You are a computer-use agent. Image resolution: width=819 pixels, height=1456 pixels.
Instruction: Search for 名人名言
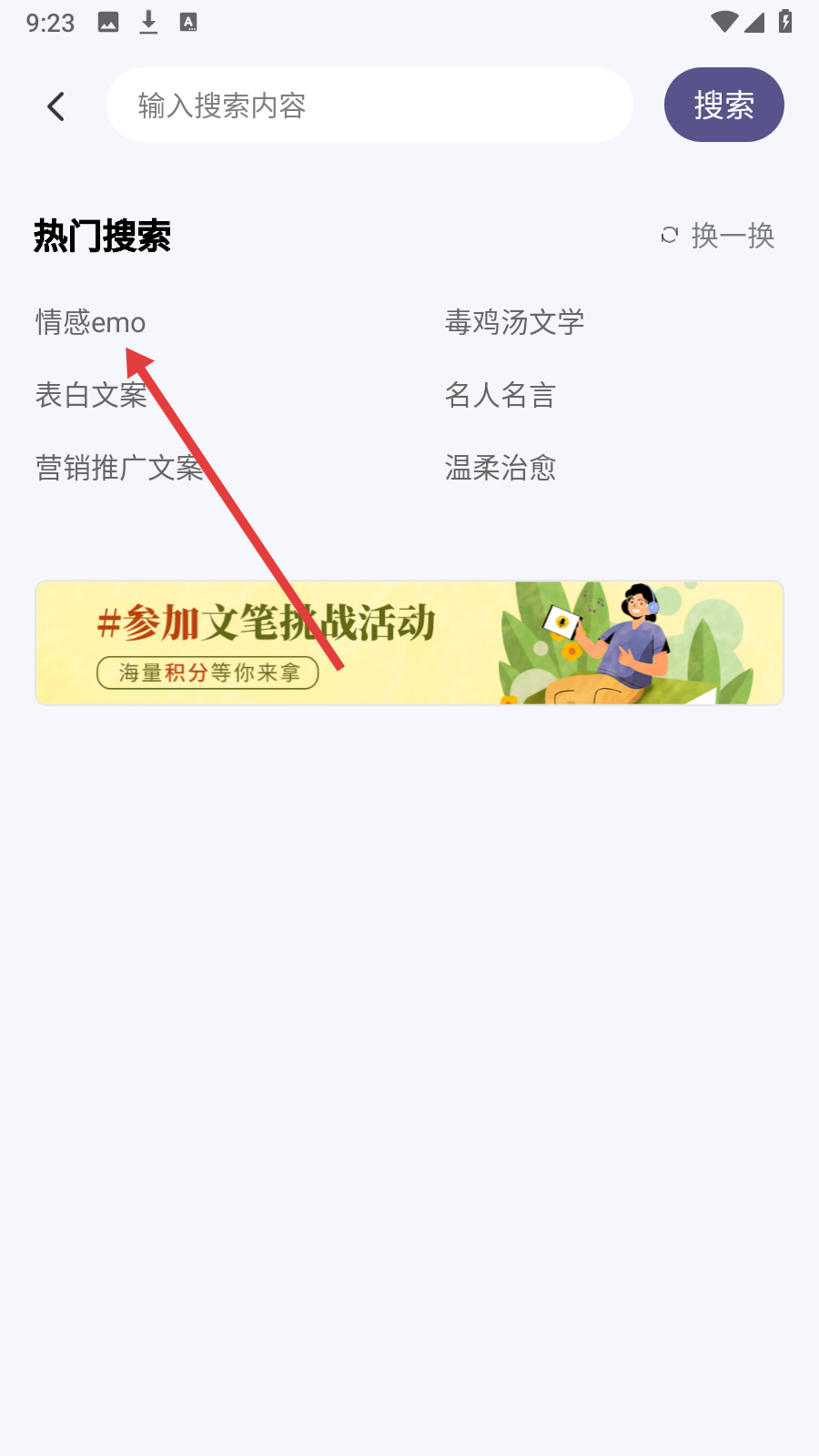(x=500, y=395)
